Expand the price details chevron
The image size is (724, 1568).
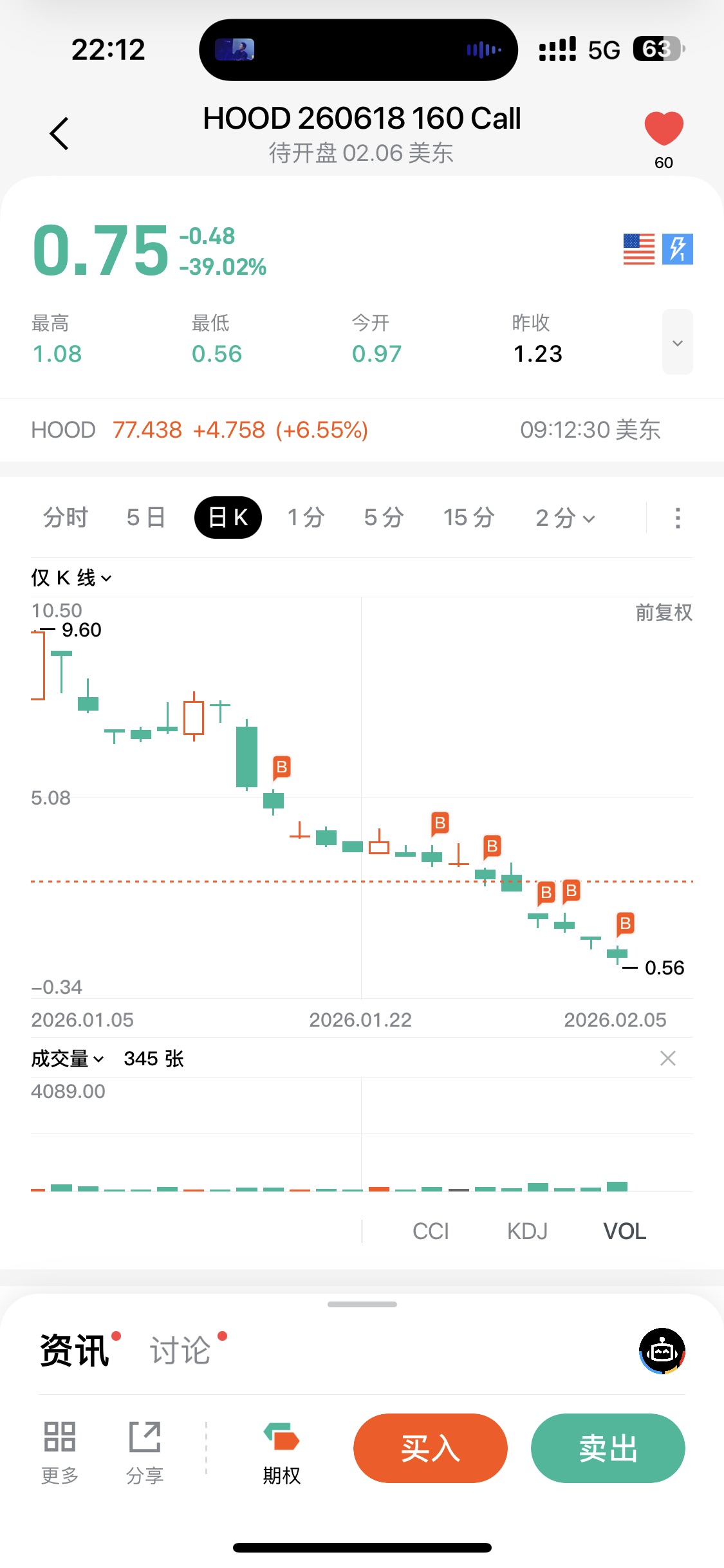tap(677, 342)
